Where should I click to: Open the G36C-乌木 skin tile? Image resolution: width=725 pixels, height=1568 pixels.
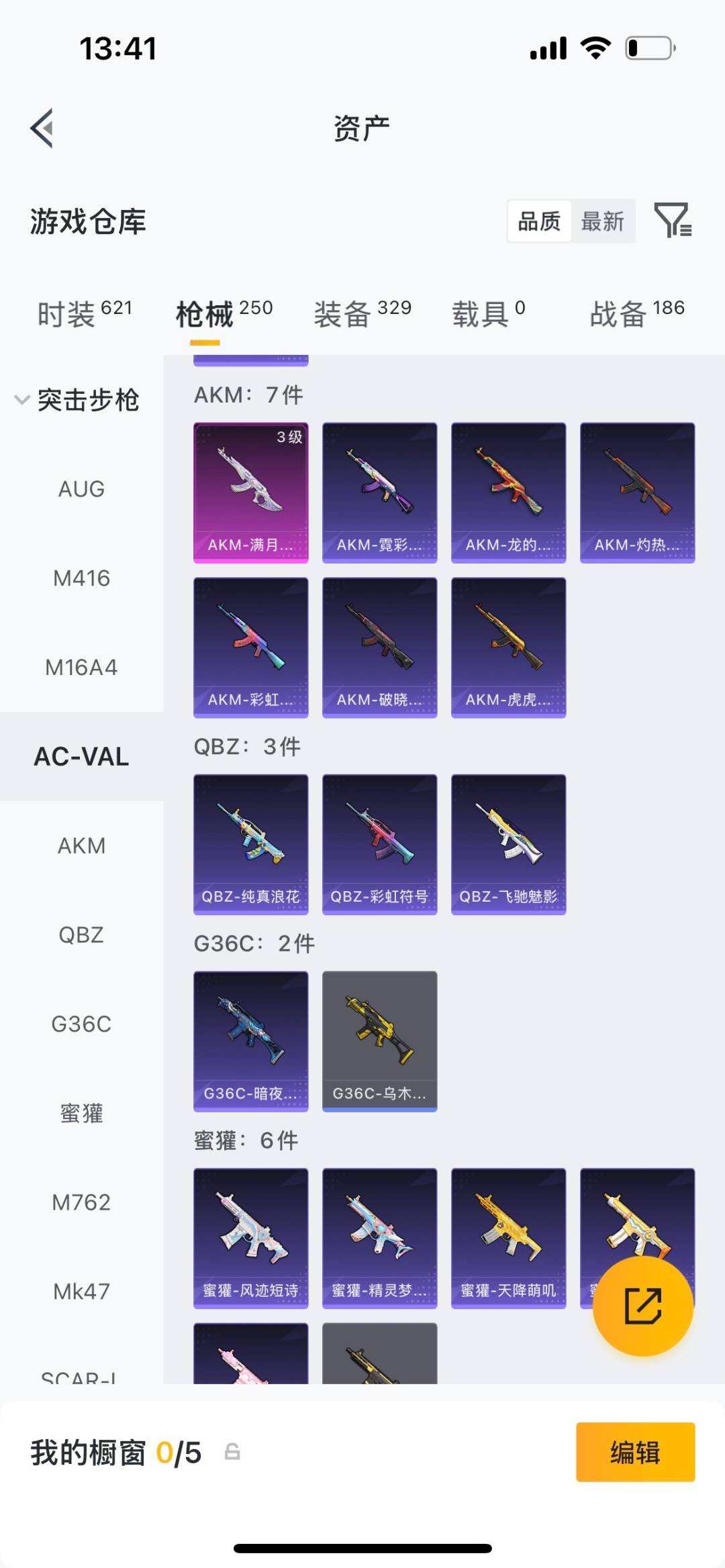click(x=380, y=1041)
